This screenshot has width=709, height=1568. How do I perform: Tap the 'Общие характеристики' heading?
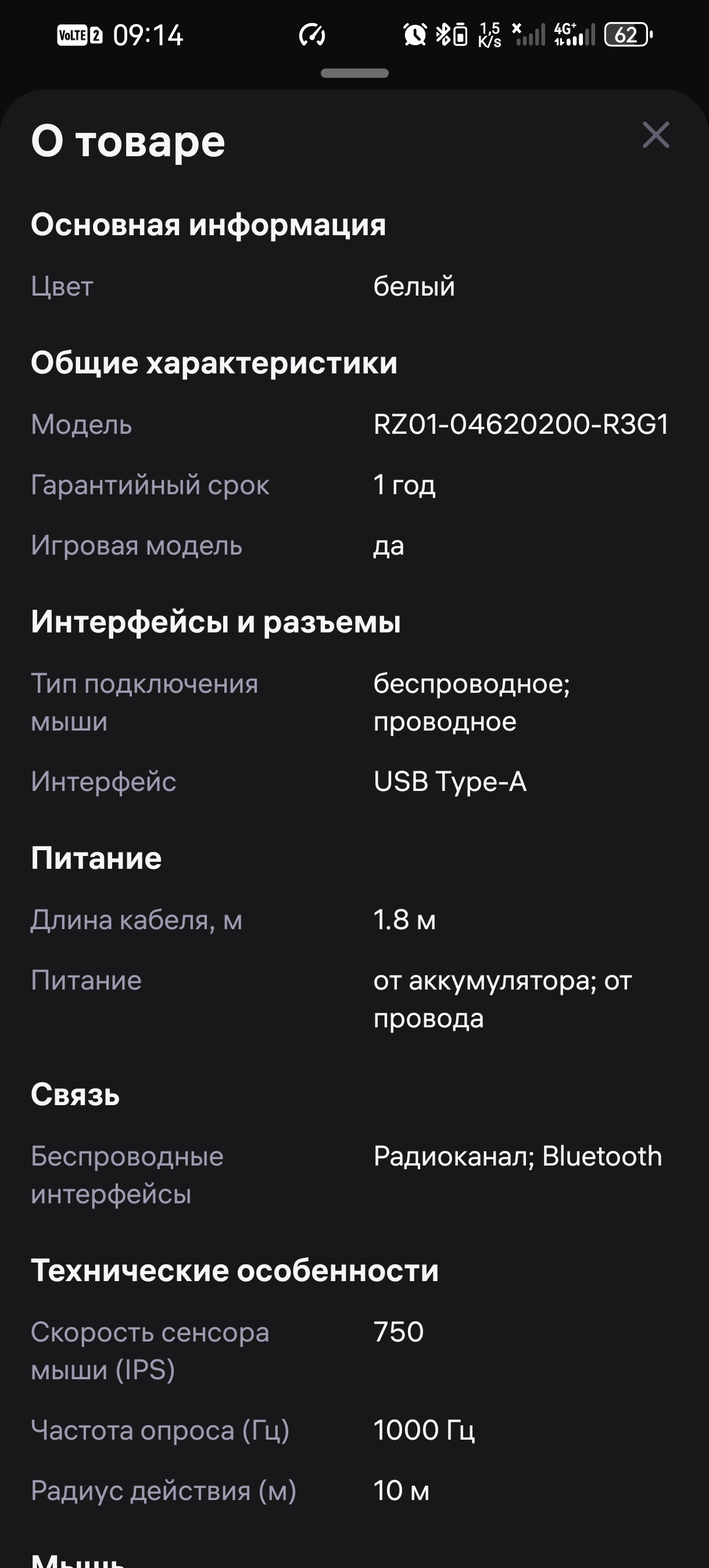click(214, 362)
